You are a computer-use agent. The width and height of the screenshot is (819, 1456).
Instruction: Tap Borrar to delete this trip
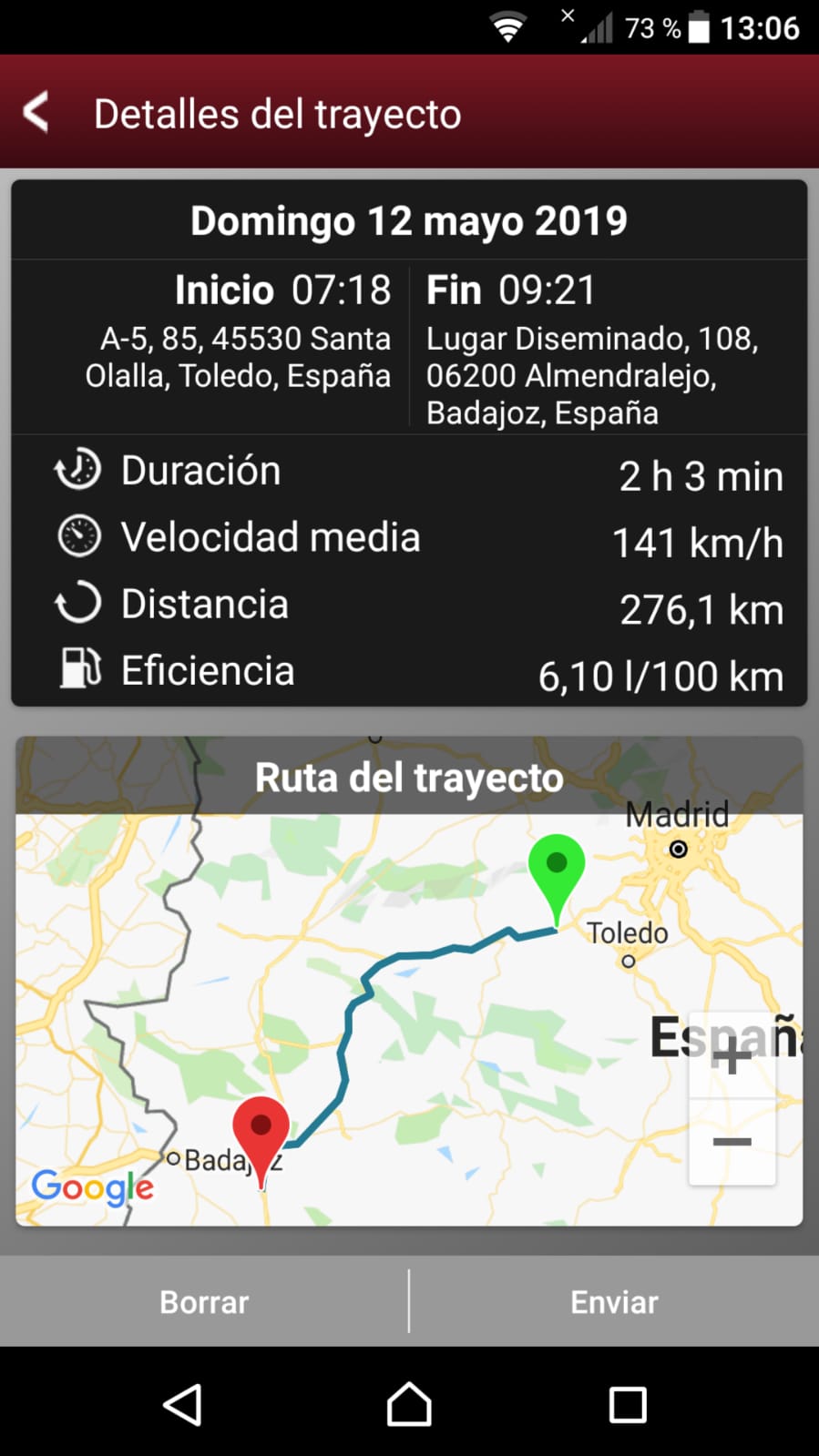point(204,1301)
